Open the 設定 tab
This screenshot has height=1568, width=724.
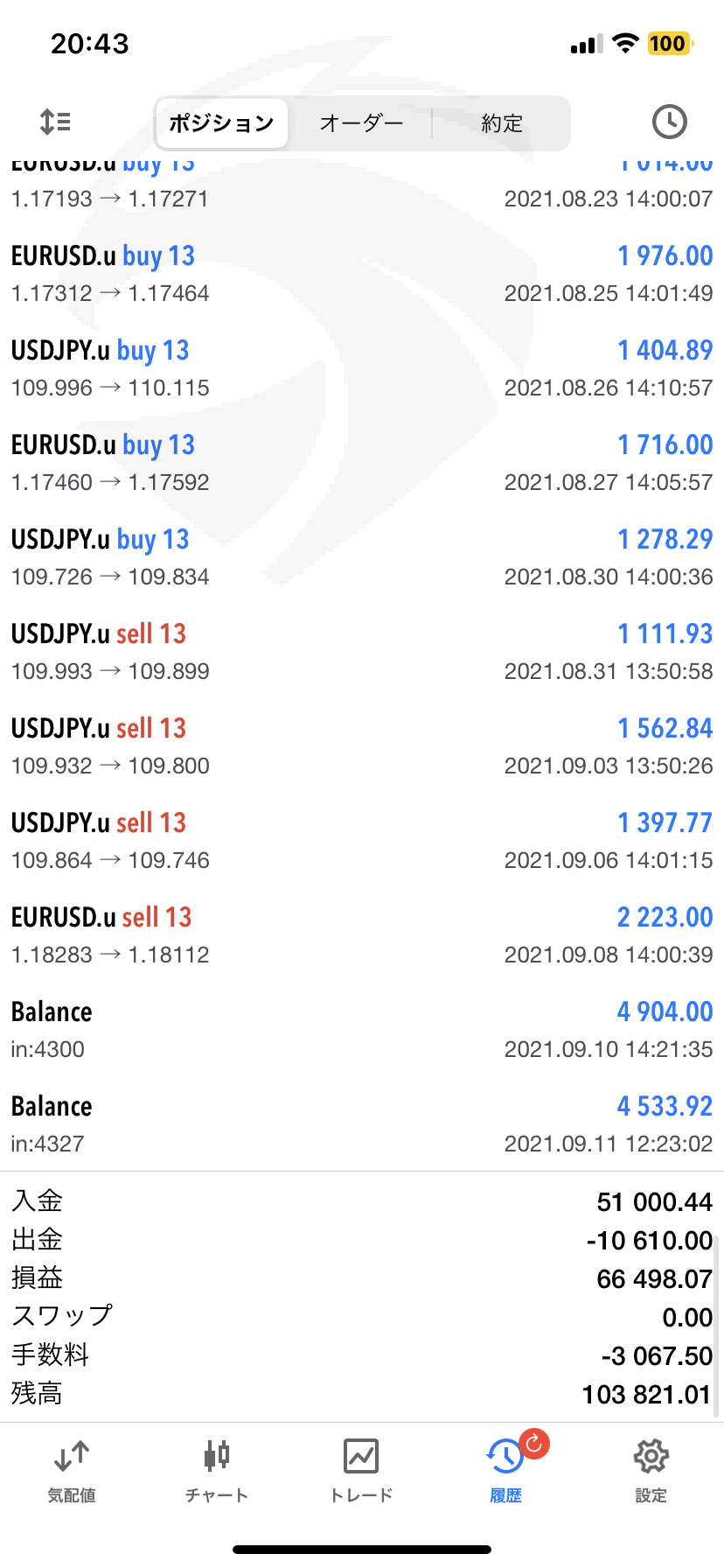click(x=651, y=1472)
